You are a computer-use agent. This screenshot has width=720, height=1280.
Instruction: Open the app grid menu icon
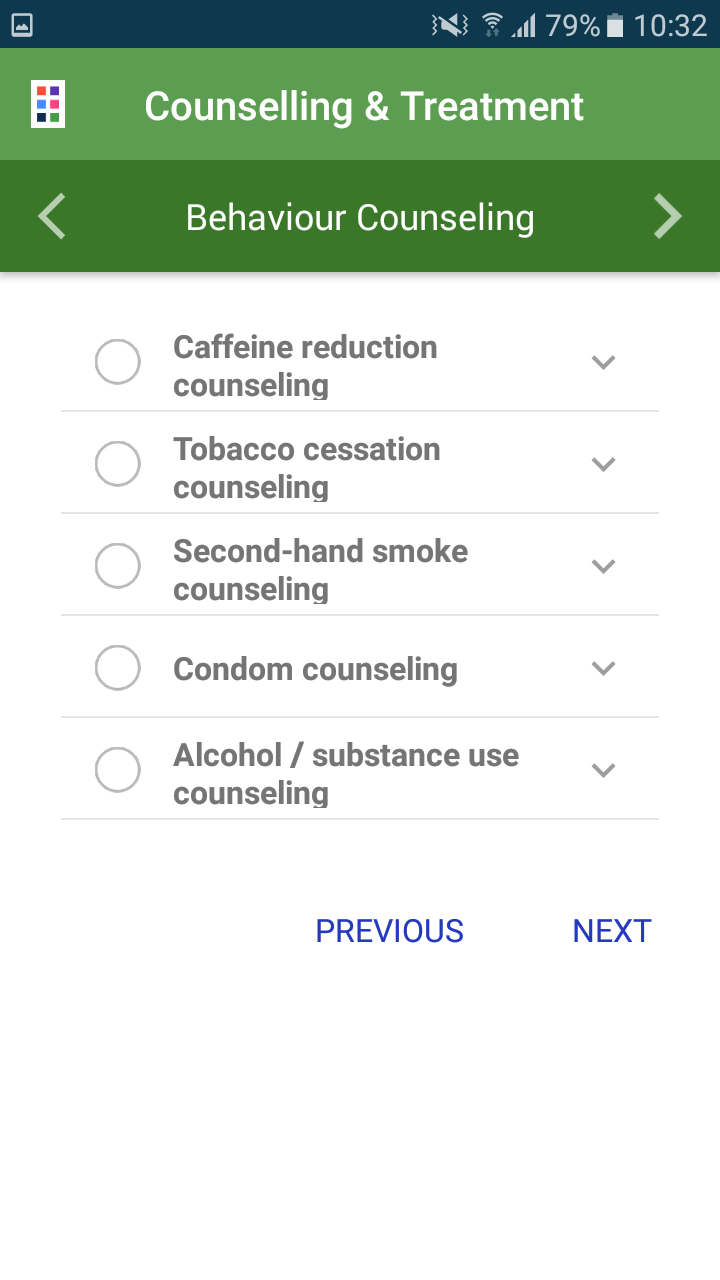(48, 104)
